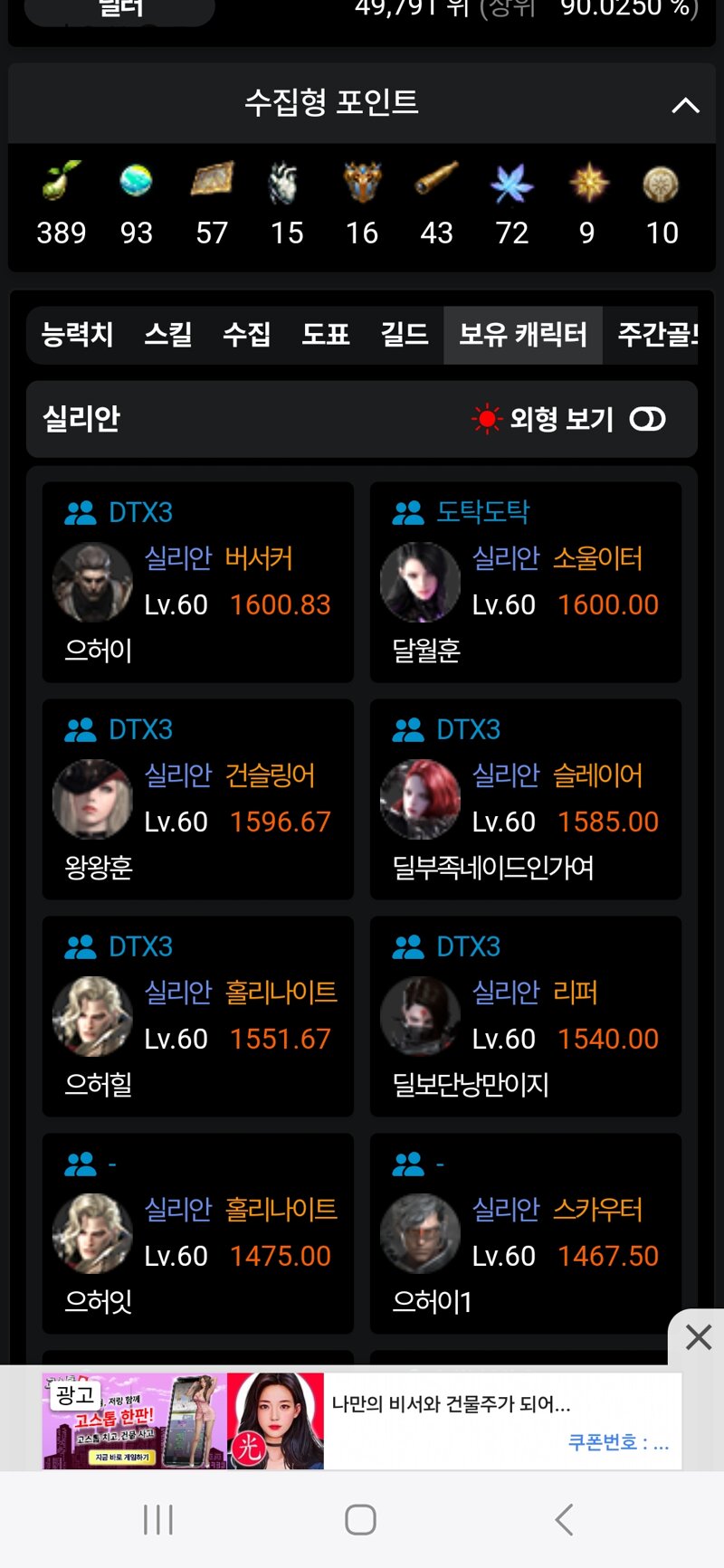Select the 도표 tab
724x1568 pixels.
point(325,335)
